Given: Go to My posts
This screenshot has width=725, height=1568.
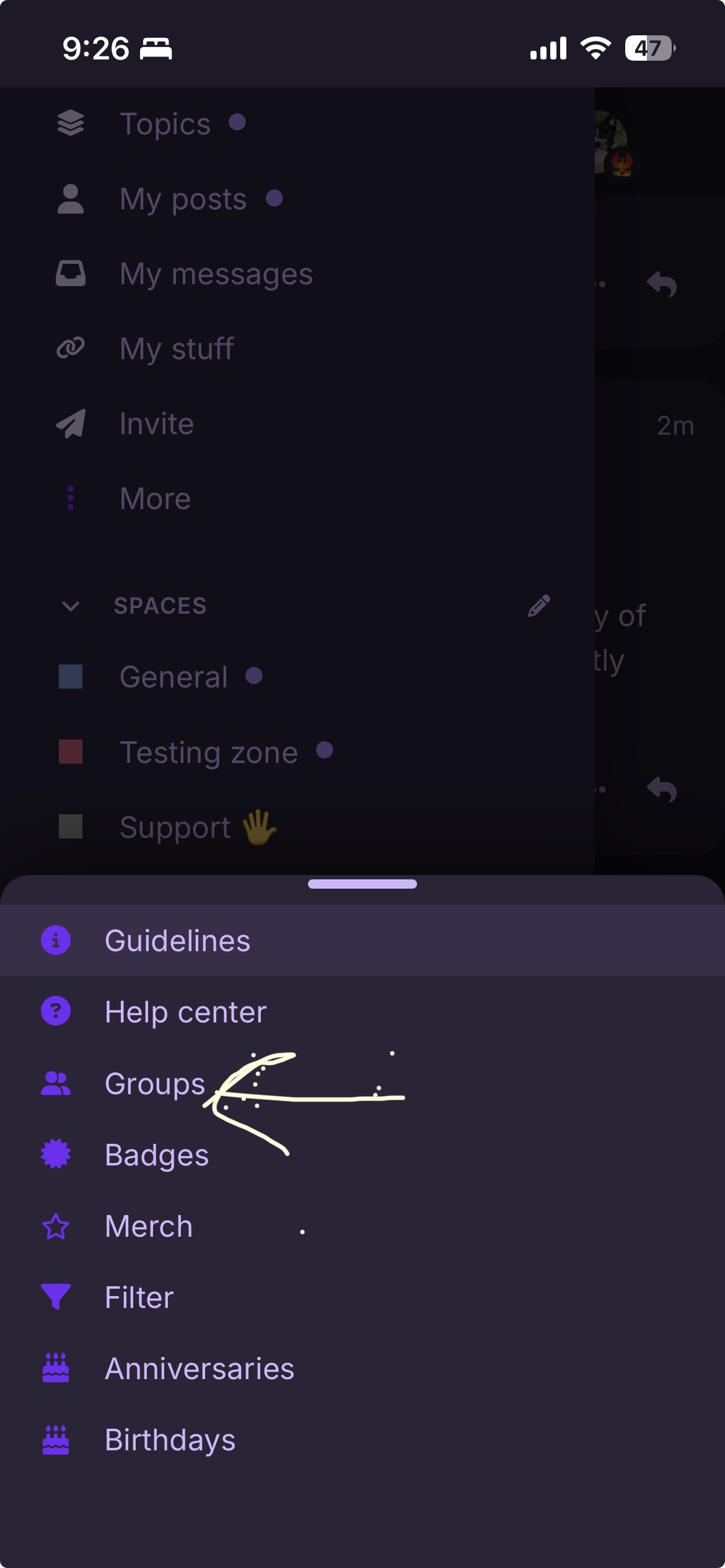Looking at the screenshot, I should [x=183, y=199].
